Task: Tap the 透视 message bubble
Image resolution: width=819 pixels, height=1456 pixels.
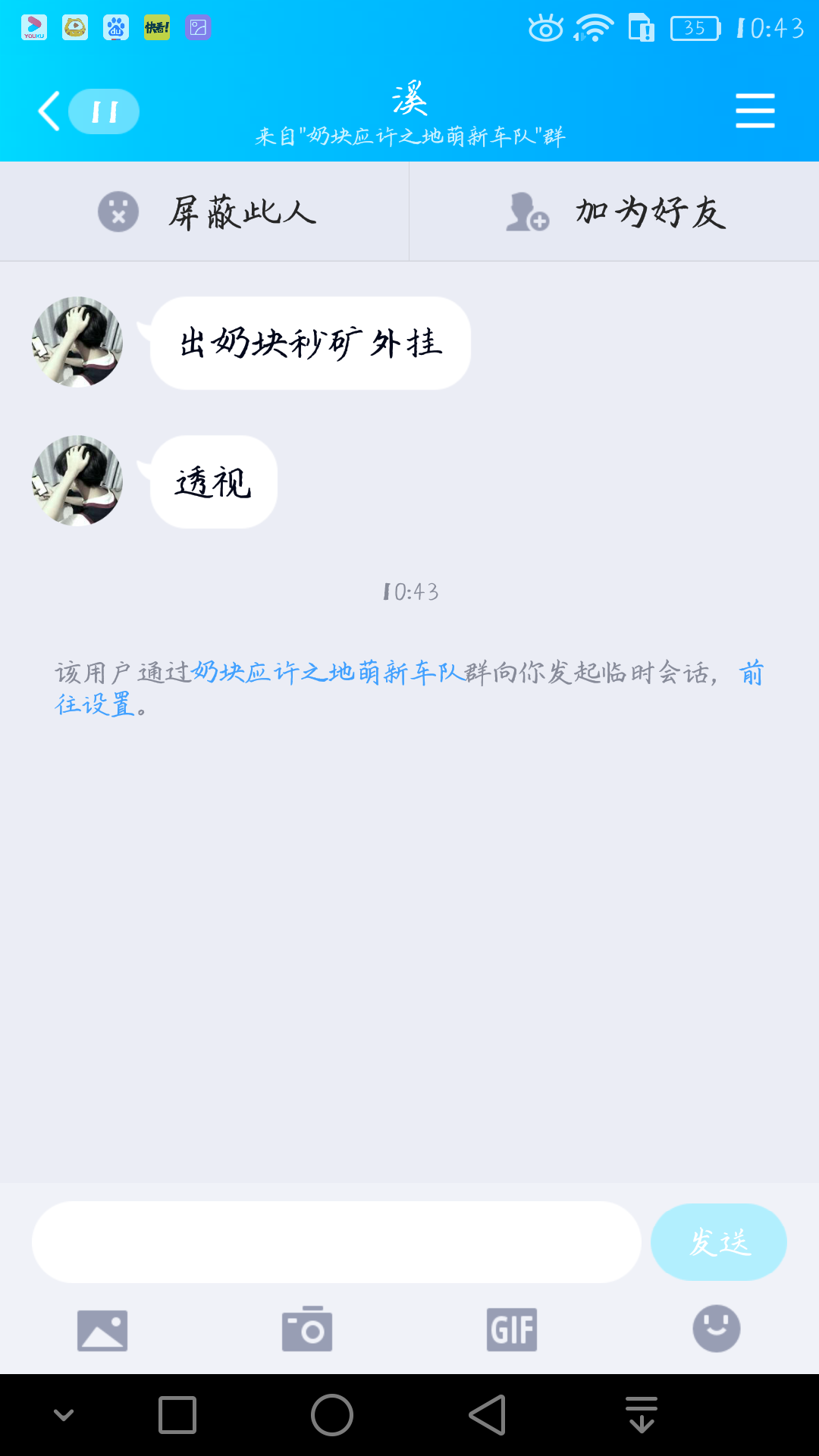Action: tap(215, 481)
